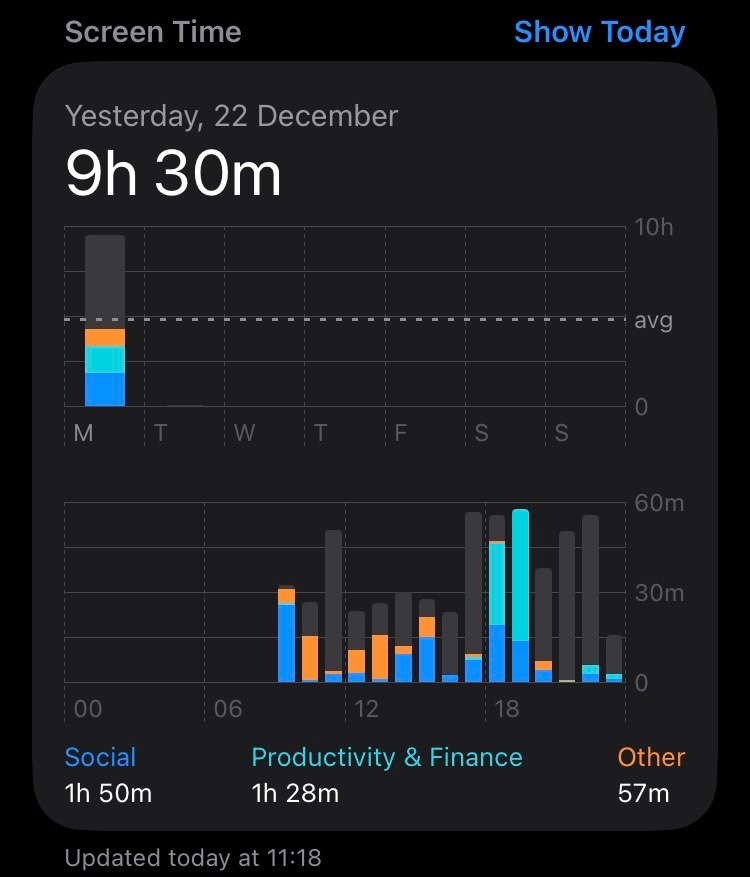Tap the Show Today link
750x877 pixels.
599,32
